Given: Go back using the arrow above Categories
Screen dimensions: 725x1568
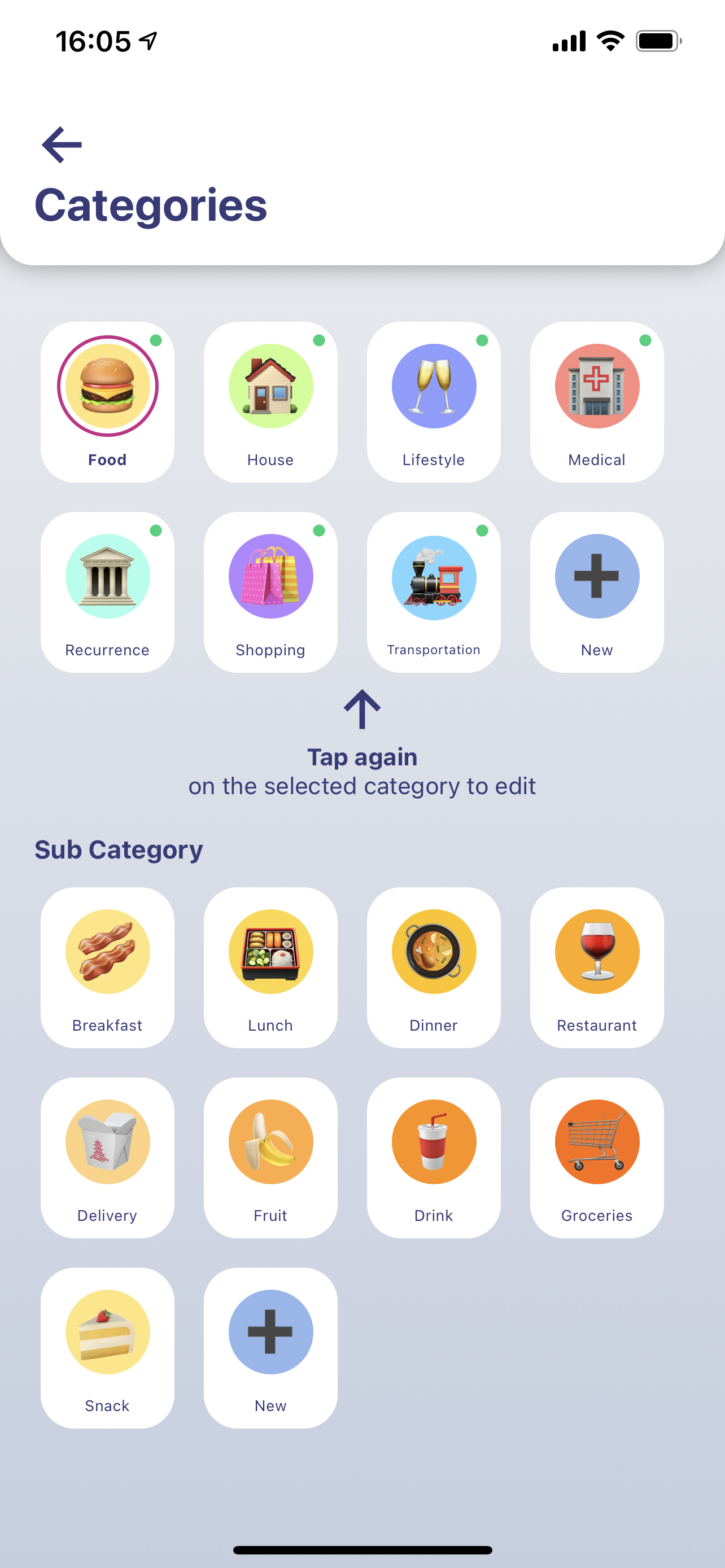Looking at the screenshot, I should [x=61, y=144].
